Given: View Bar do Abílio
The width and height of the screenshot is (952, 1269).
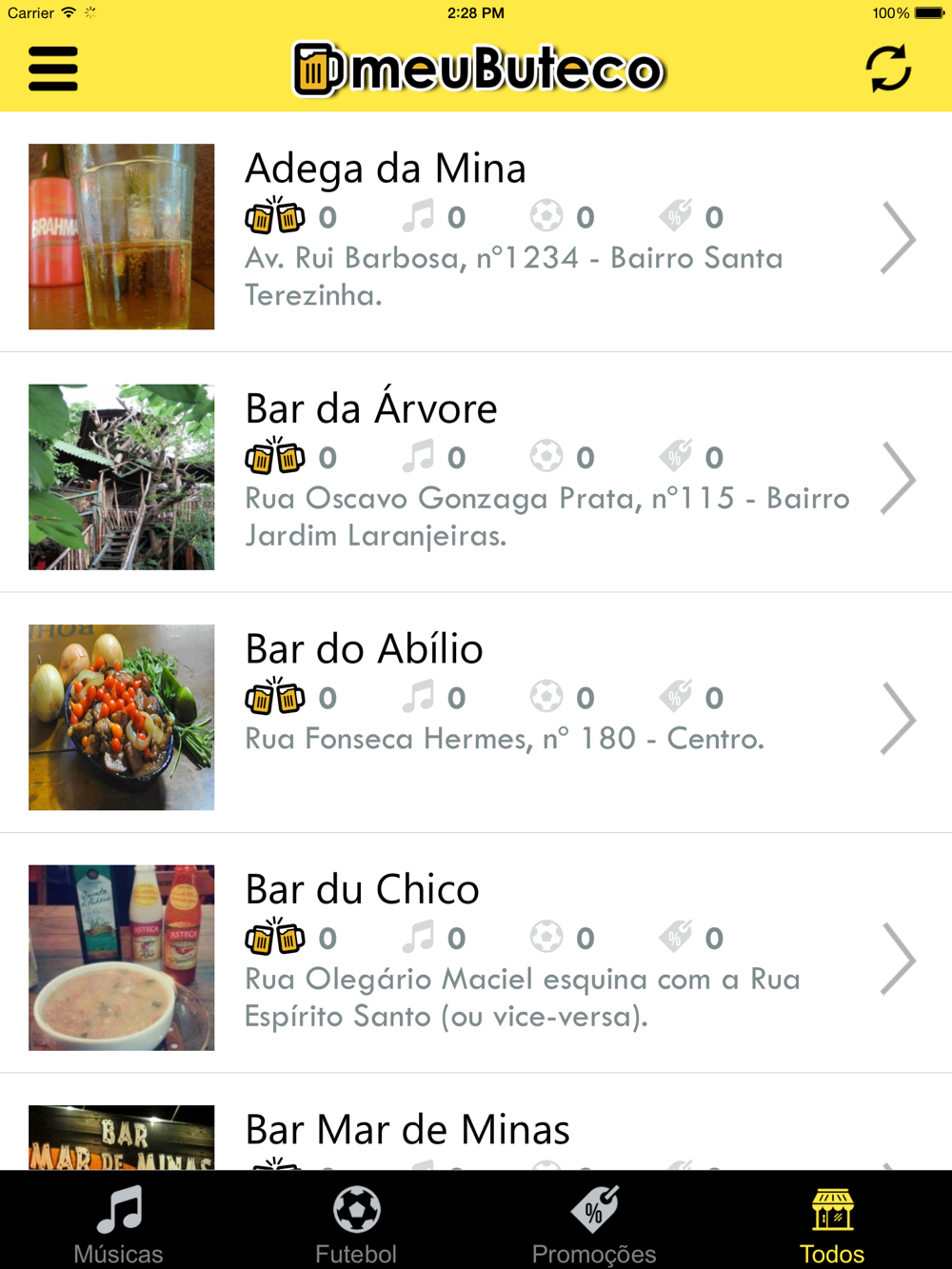Looking at the screenshot, I should [x=476, y=713].
